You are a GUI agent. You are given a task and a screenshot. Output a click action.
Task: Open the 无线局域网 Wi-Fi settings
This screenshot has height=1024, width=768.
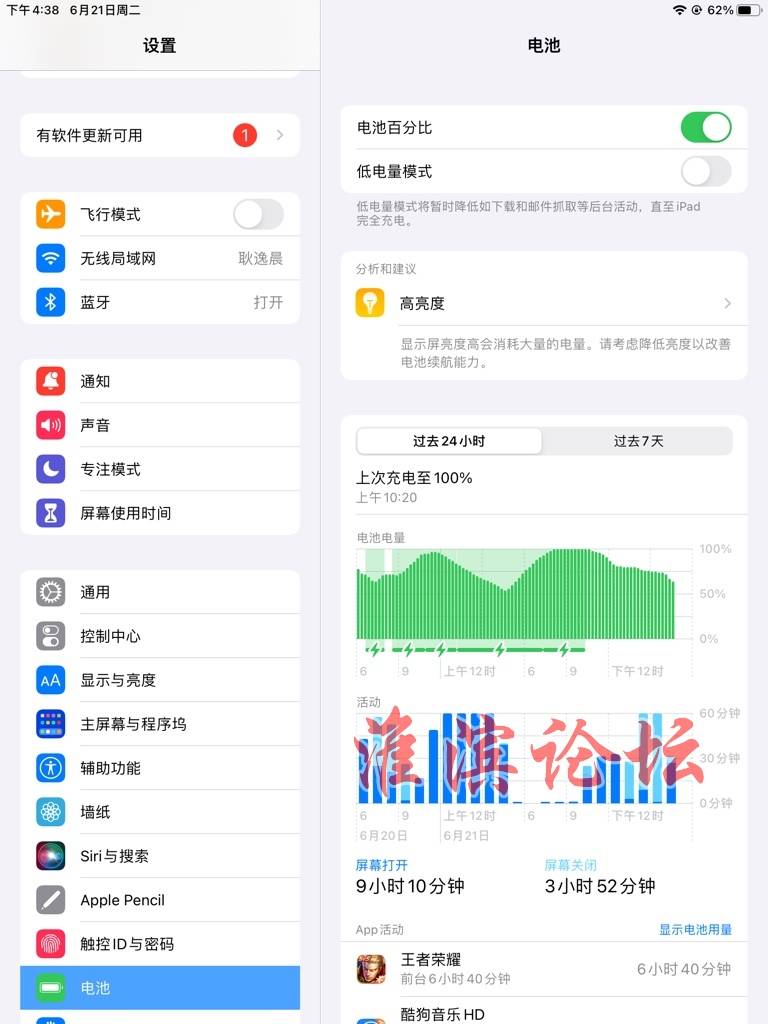point(160,258)
